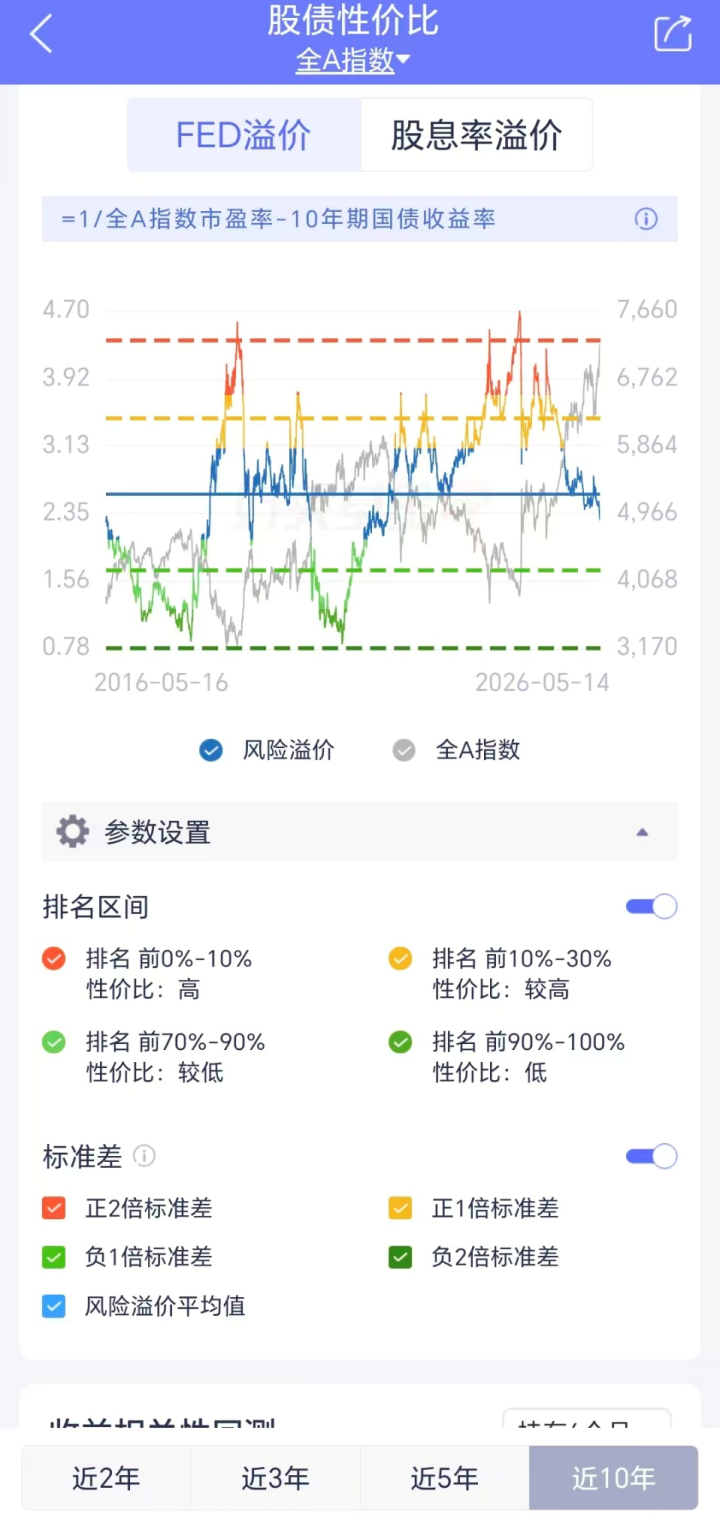Uncheck 排名 前70%-90% option
The image size is (720, 1527).
tap(54, 1042)
